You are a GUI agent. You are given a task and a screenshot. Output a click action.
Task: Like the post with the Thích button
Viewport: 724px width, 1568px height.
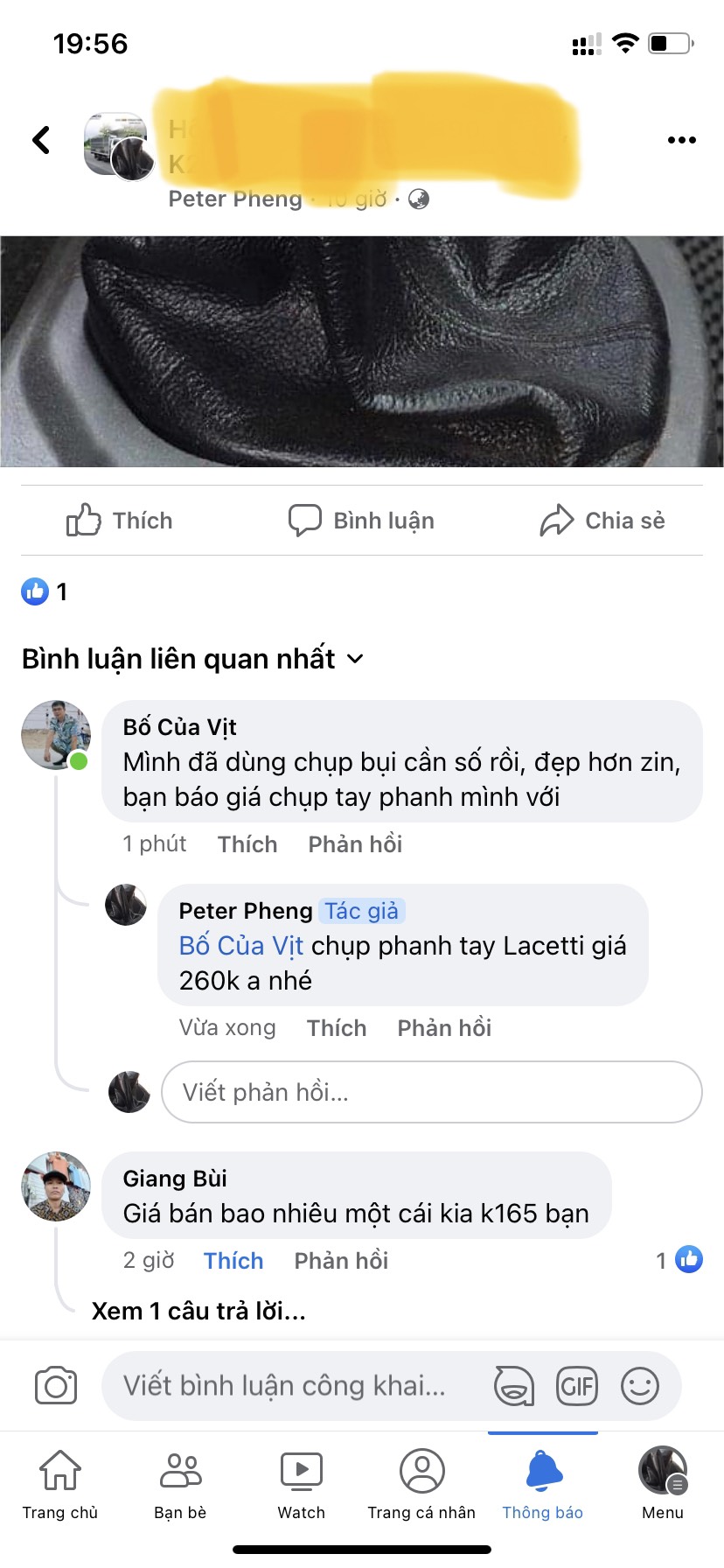tap(120, 521)
